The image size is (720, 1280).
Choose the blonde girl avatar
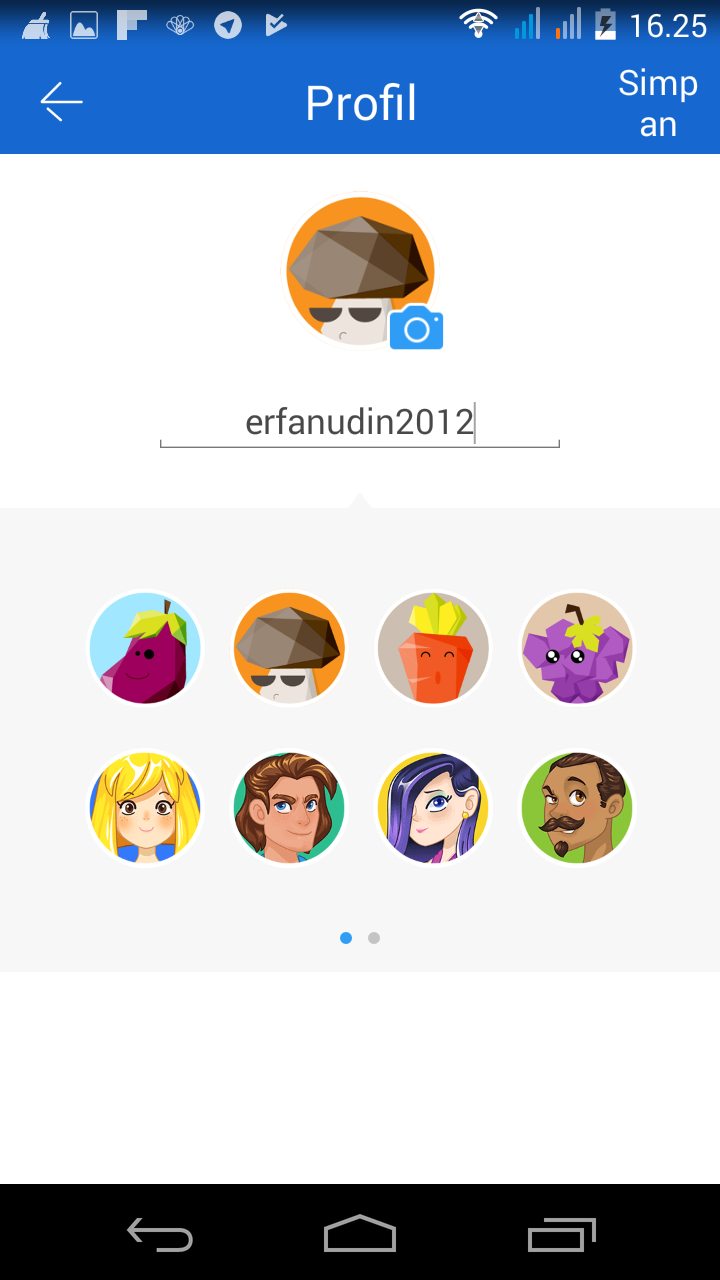click(145, 807)
